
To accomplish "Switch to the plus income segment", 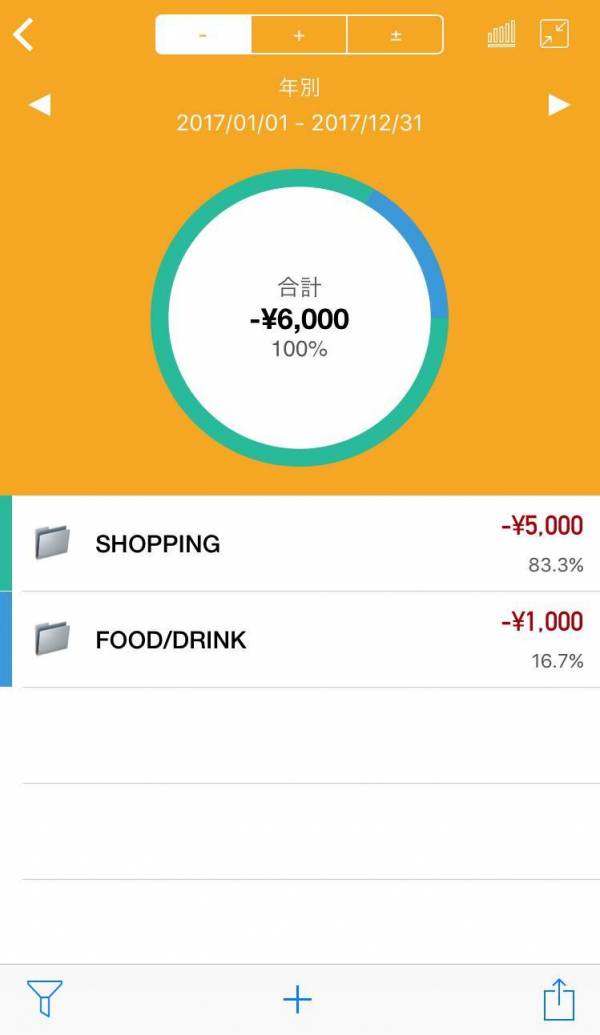I will coord(299,35).
